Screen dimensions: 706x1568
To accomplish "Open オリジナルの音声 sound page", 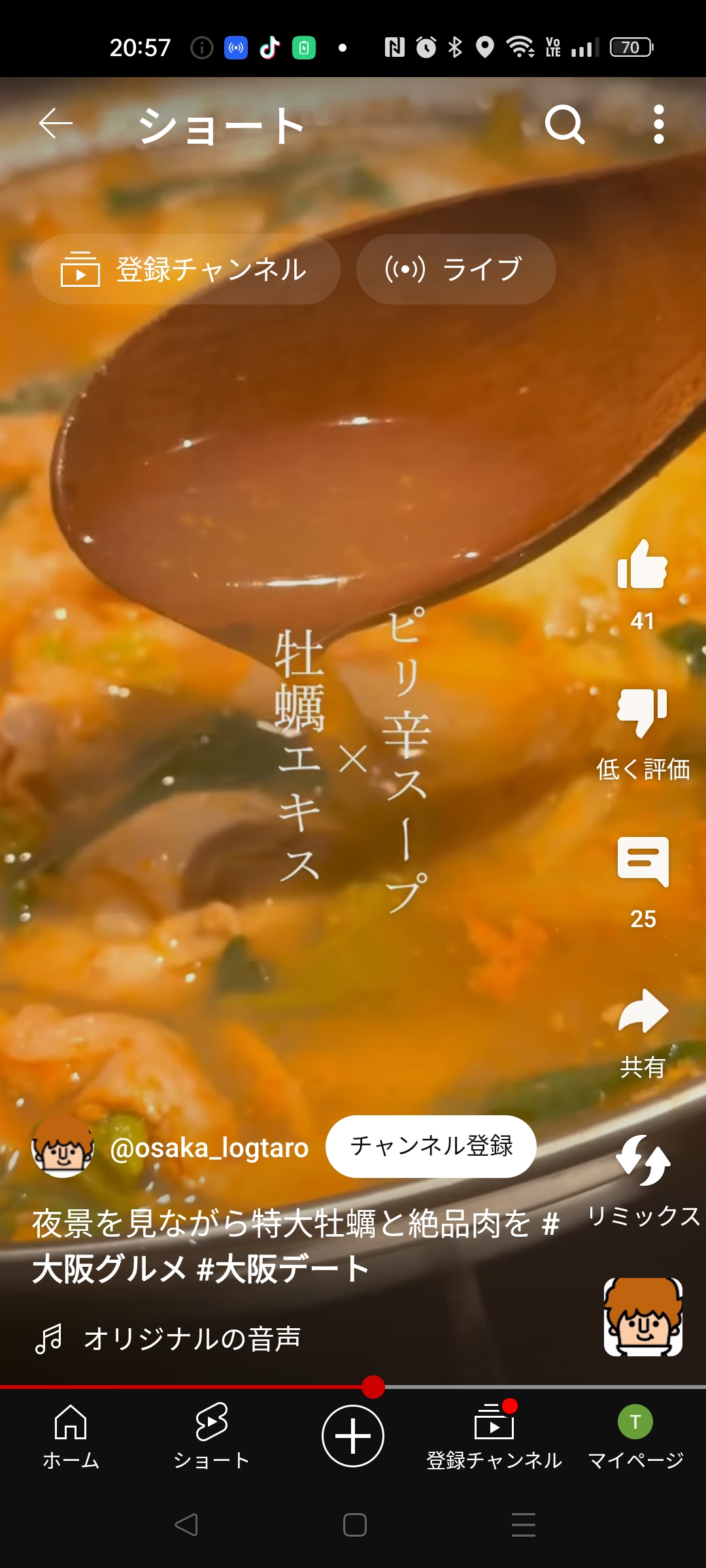I will 192,1338.
